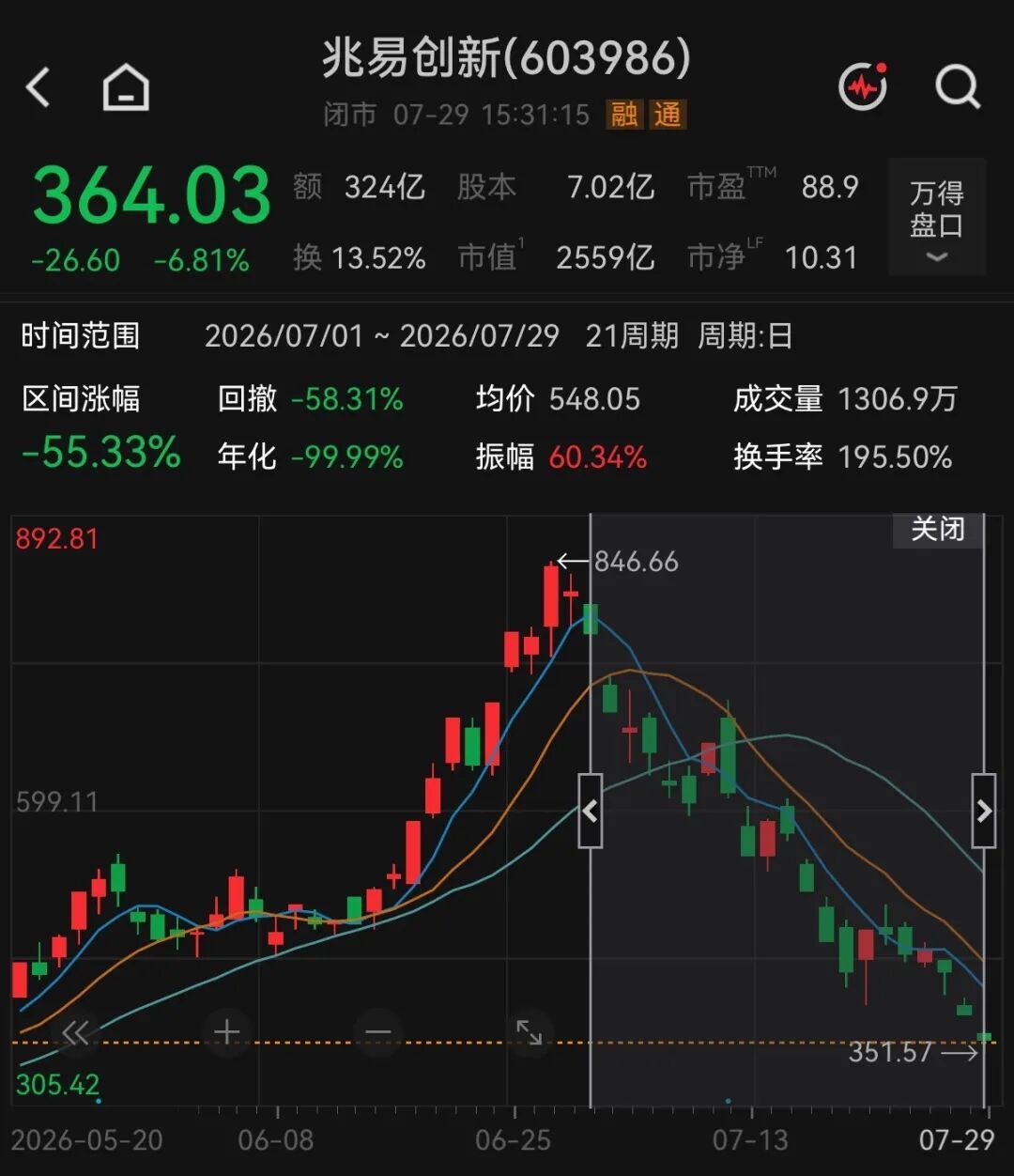Viewport: 1014px width, 1176px height.
Task: Tap the right range selection handle
Action: [x=983, y=812]
